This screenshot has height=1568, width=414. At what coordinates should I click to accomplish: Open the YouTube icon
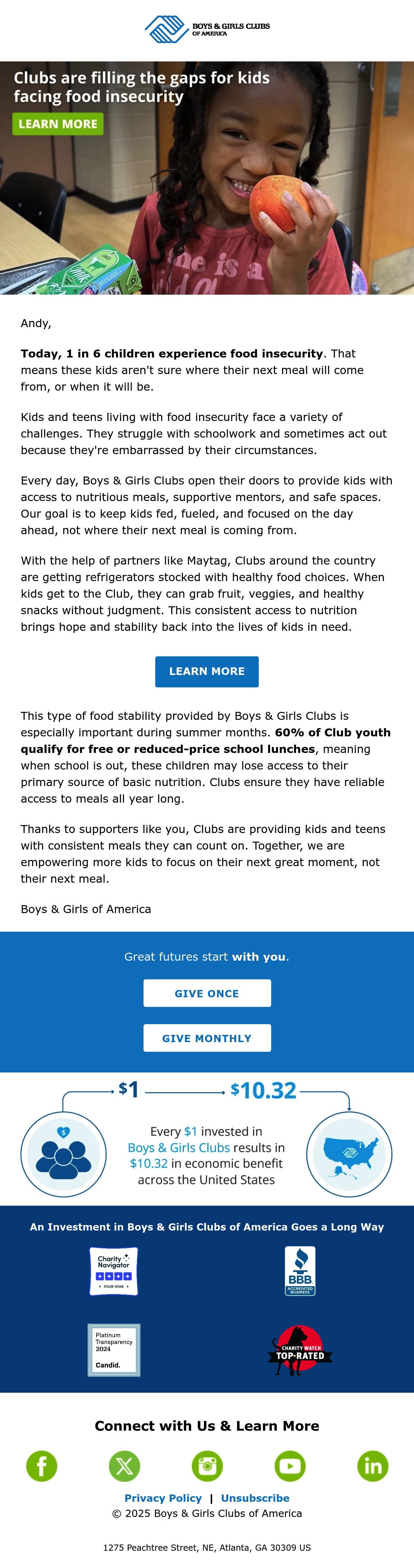coord(290,1466)
